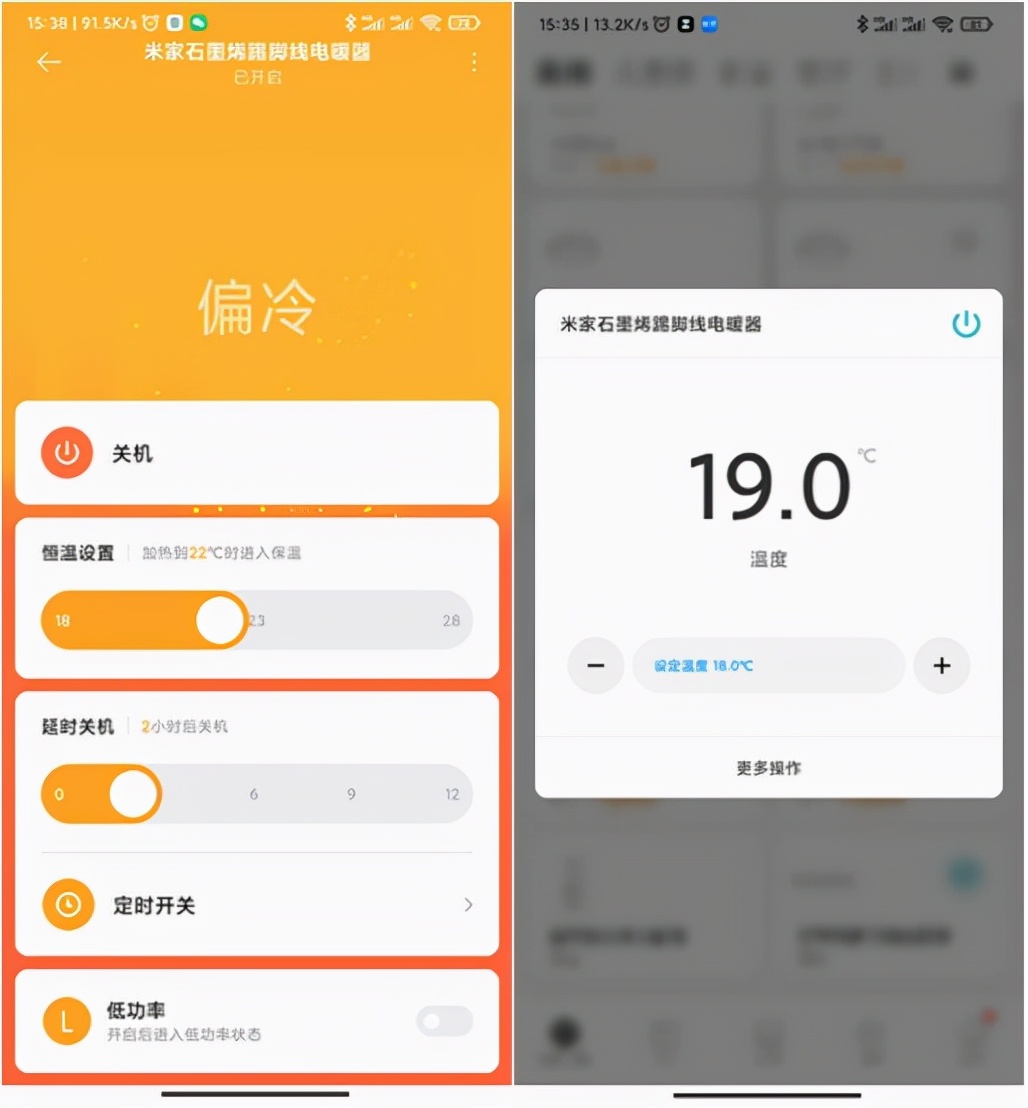Enable the 低功率 low-power switch
The width and height of the screenshot is (1028, 1108).
(444, 1021)
